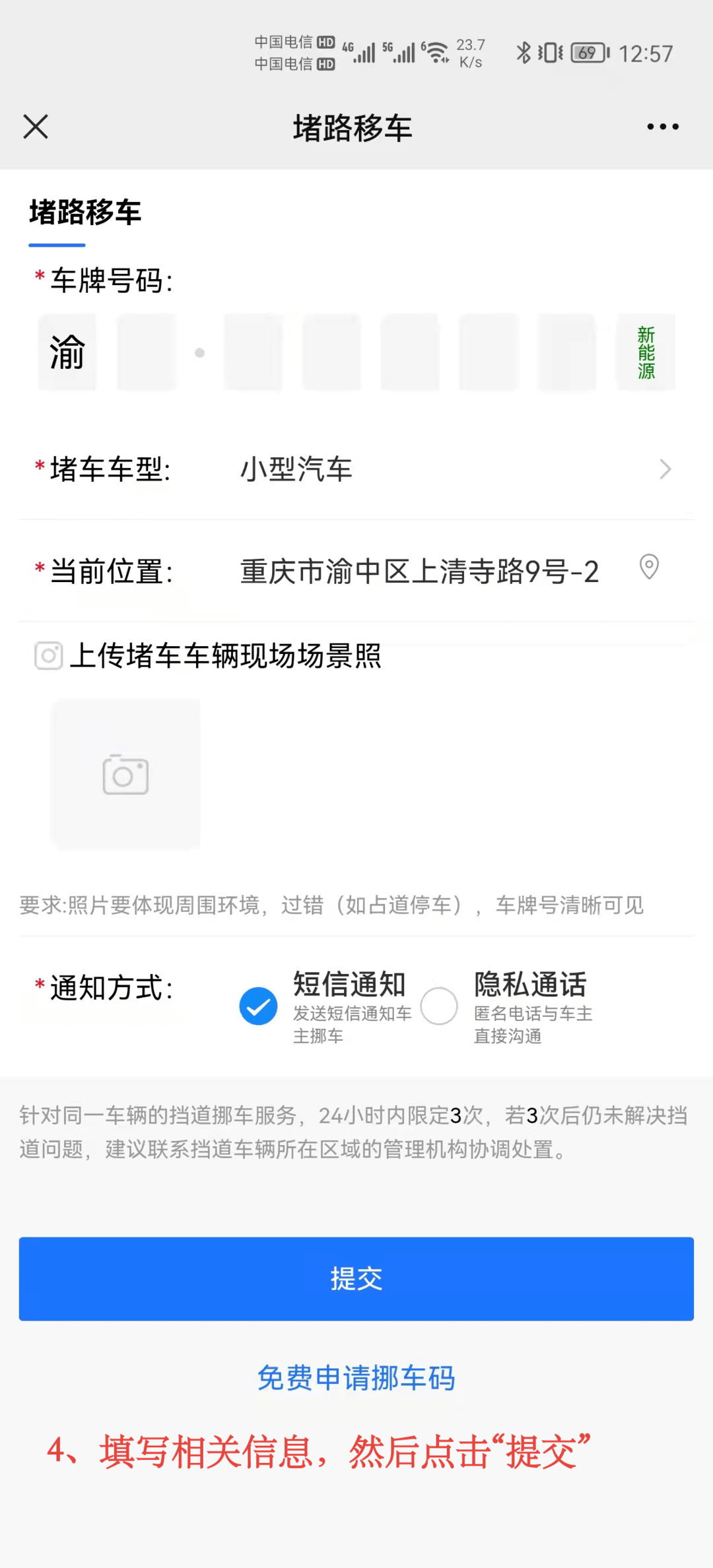This screenshot has height=1568, width=713.
Task: Tap the 新能源 plate slot
Action: point(646,352)
